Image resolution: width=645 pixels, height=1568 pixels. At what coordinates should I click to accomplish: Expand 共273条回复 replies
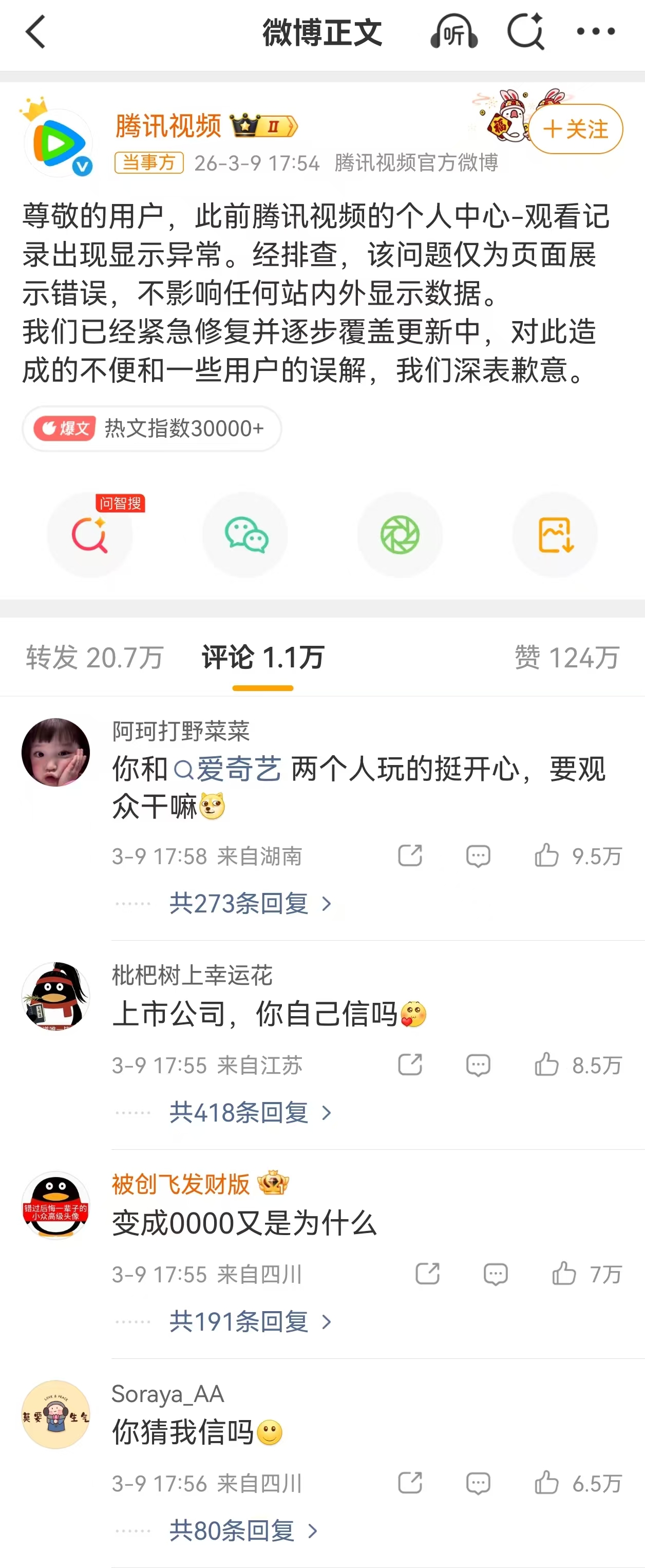point(250,903)
